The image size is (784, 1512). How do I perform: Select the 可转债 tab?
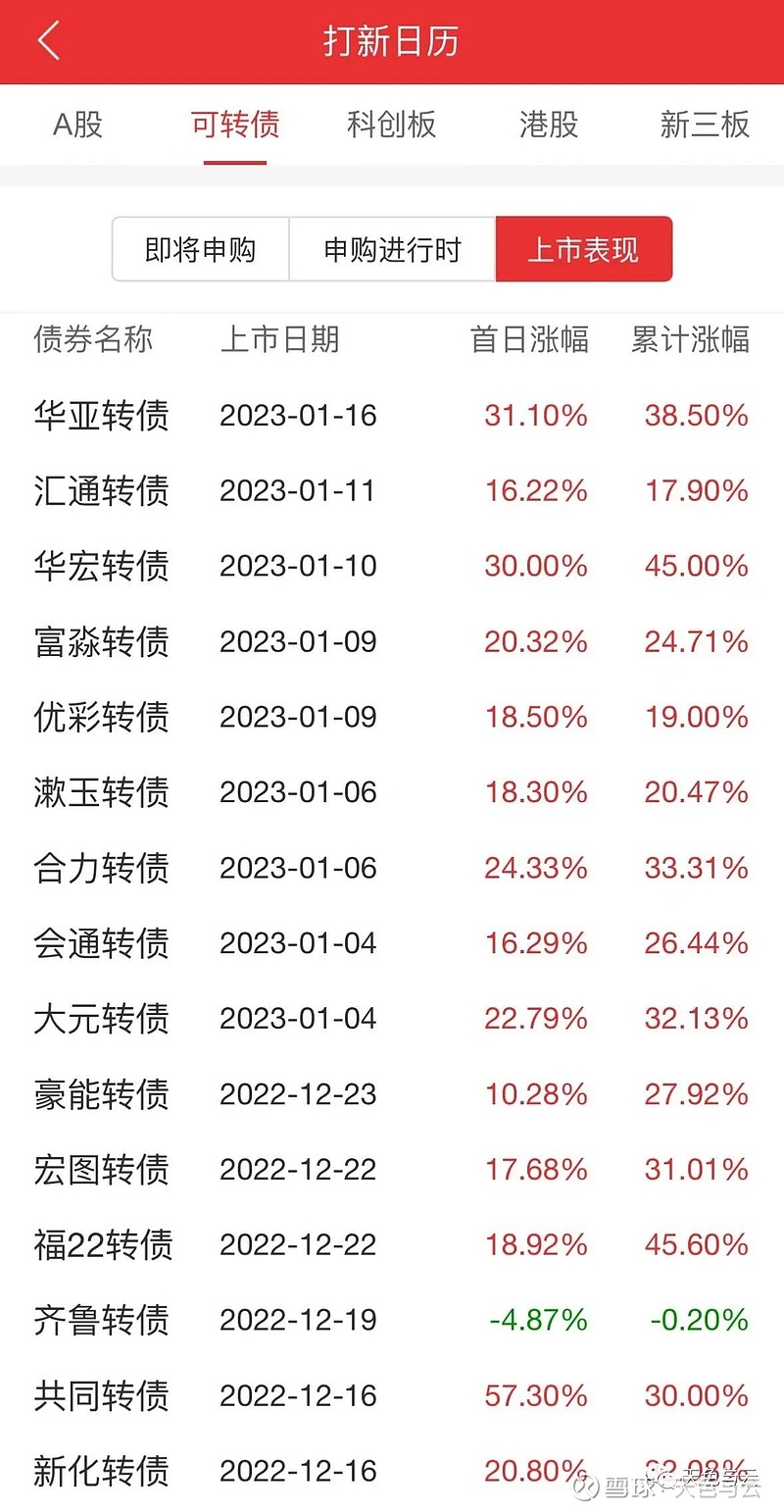point(235,125)
